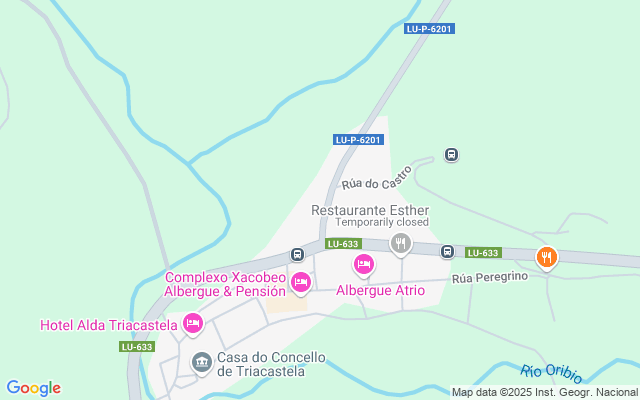Select the Casa do Concello de Triacastela pin
This screenshot has width=640, height=400.
tap(202, 360)
